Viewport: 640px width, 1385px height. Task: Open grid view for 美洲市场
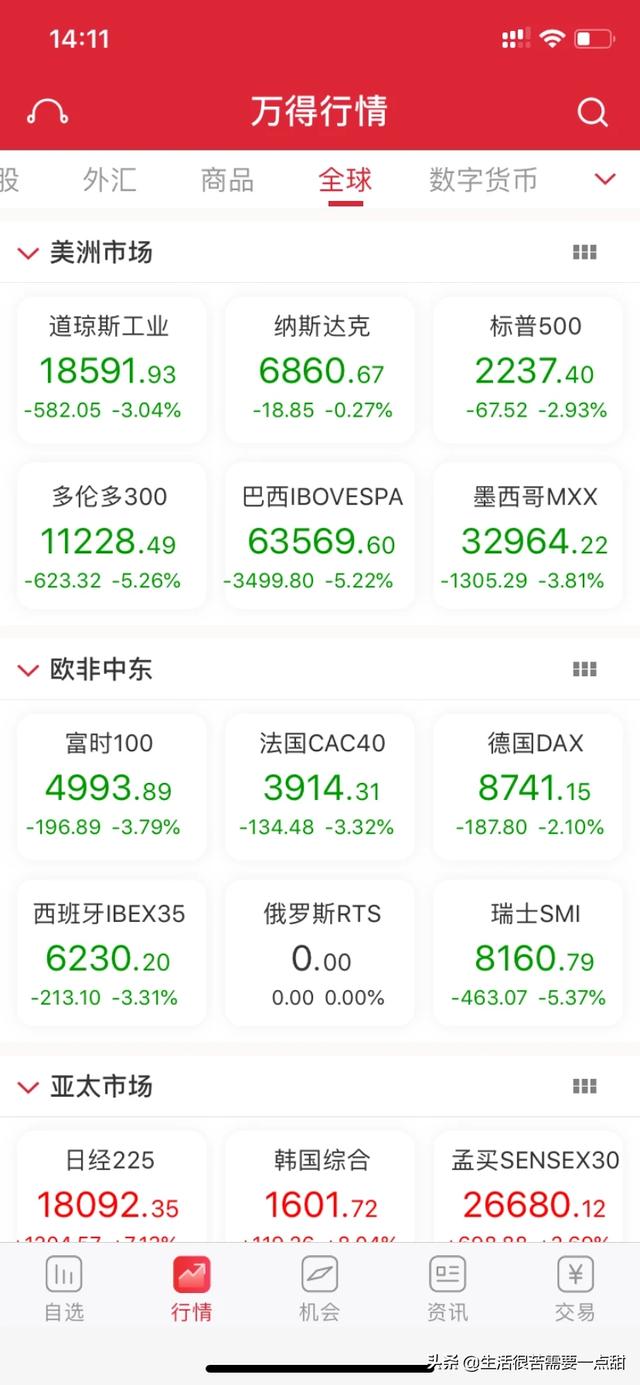(584, 253)
